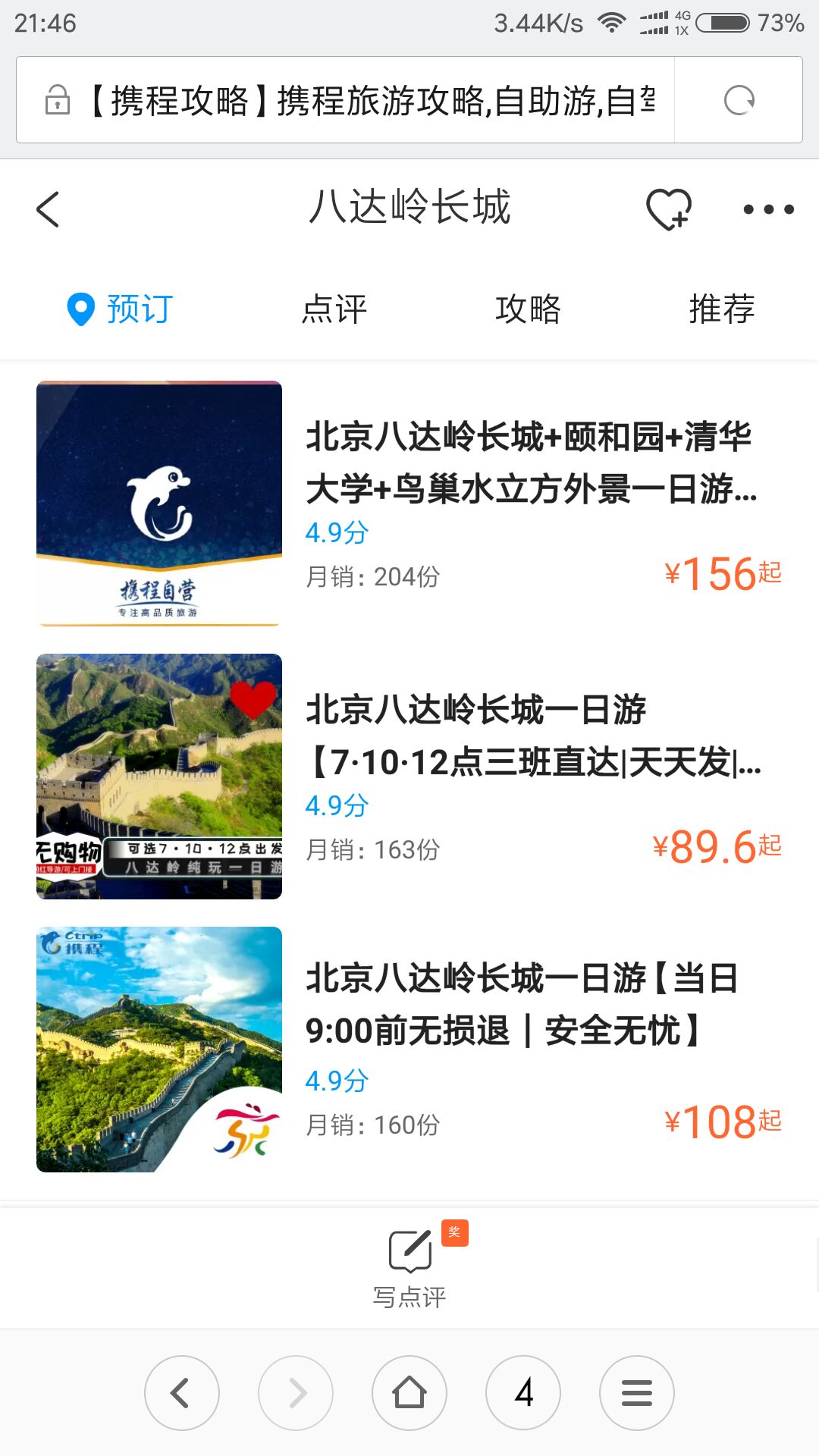Image resolution: width=819 pixels, height=1456 pixels.
Task: View the ¥108 当日9:00前无损退 tour
Action: 409,1050
